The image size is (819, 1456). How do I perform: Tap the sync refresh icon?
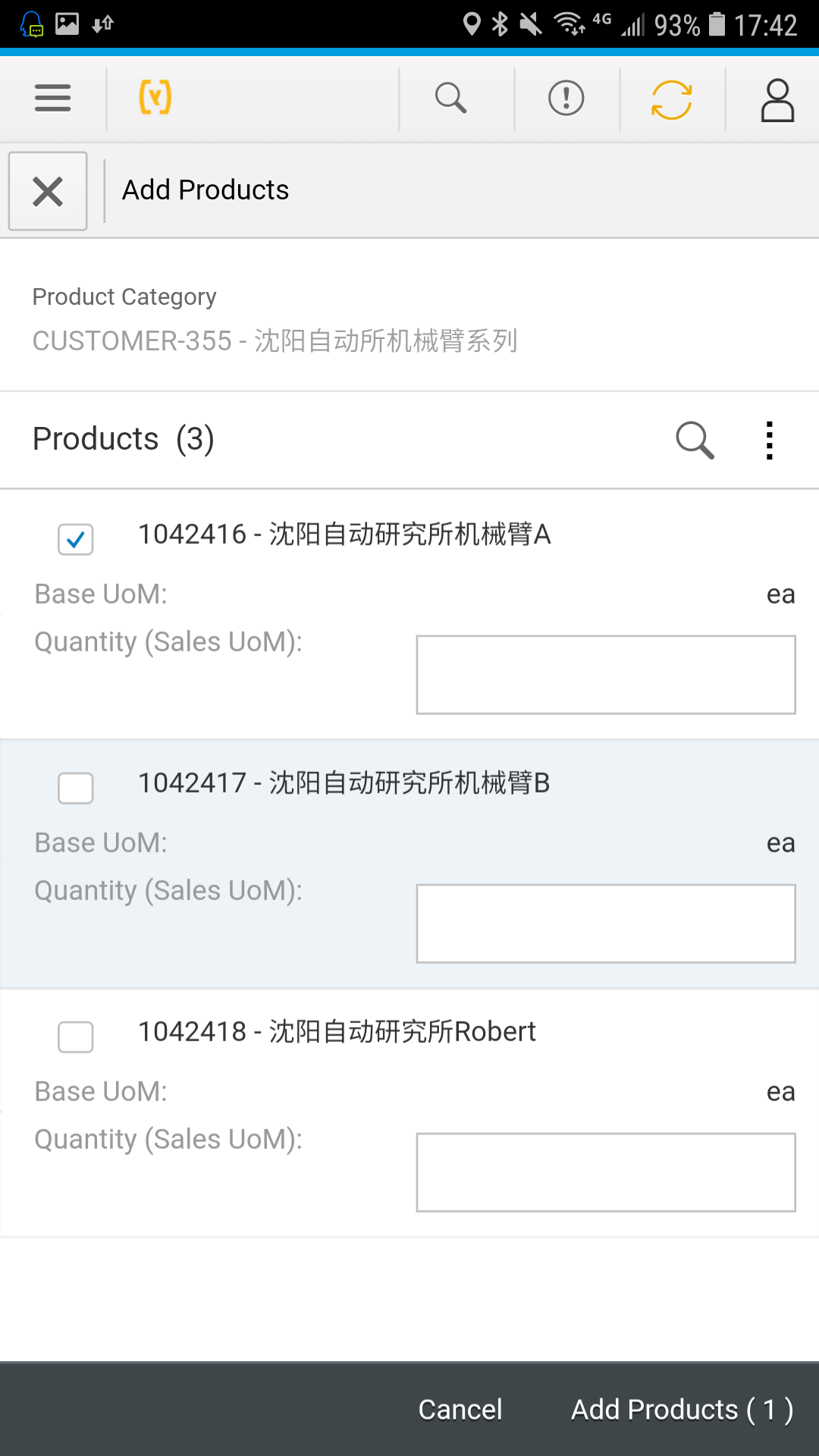tap(672, 99)
